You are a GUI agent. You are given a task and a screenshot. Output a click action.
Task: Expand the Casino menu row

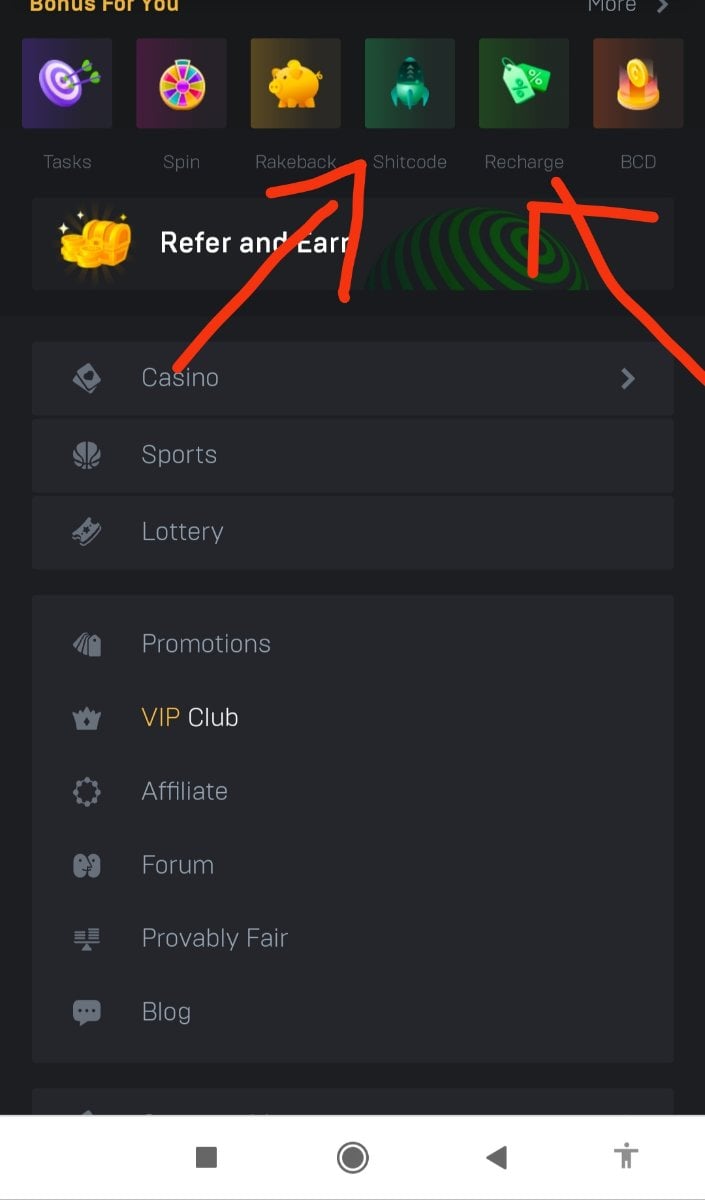point(352,378)
